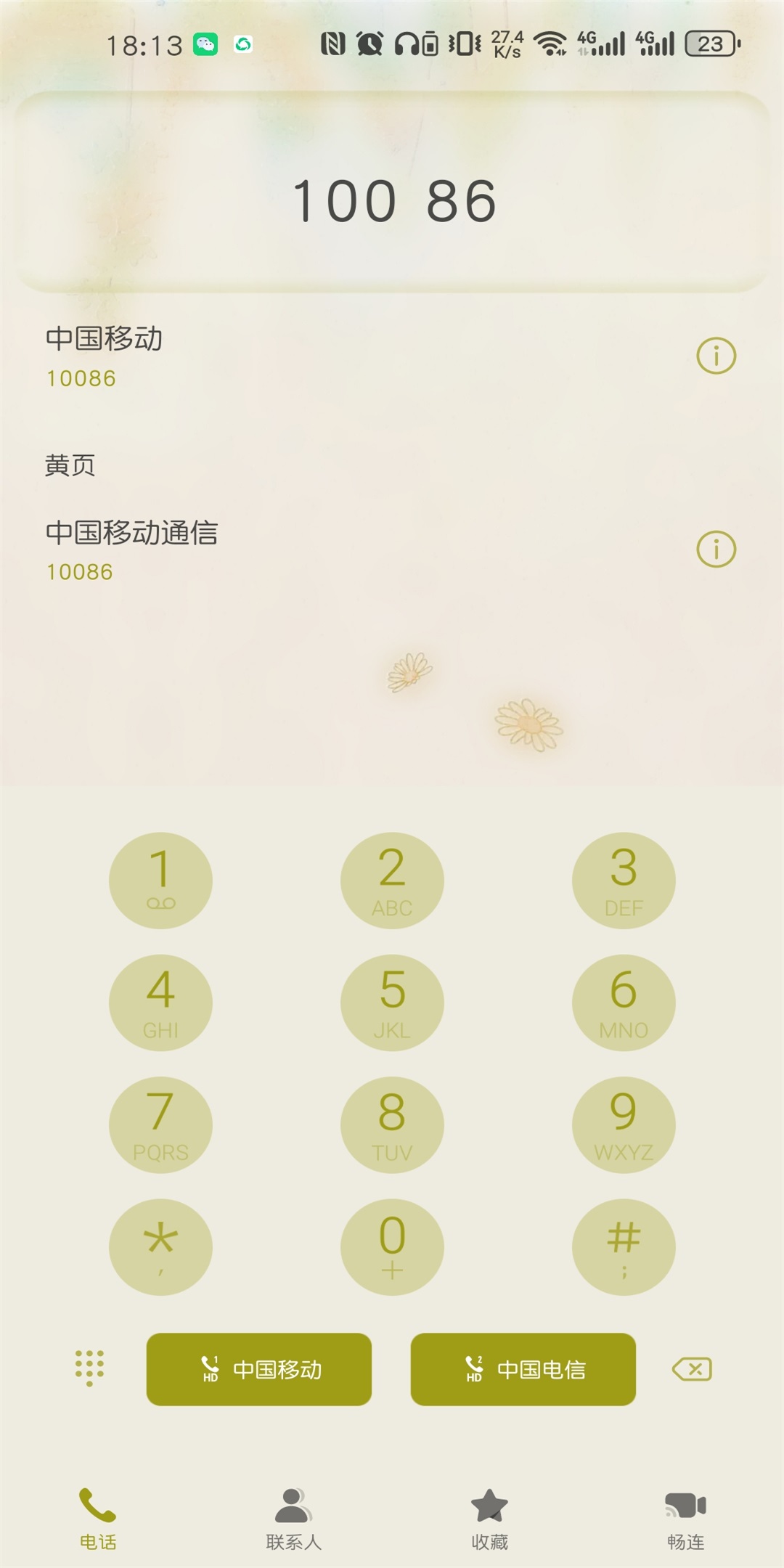Tap digit 5 JKL key

[392, 1002]
